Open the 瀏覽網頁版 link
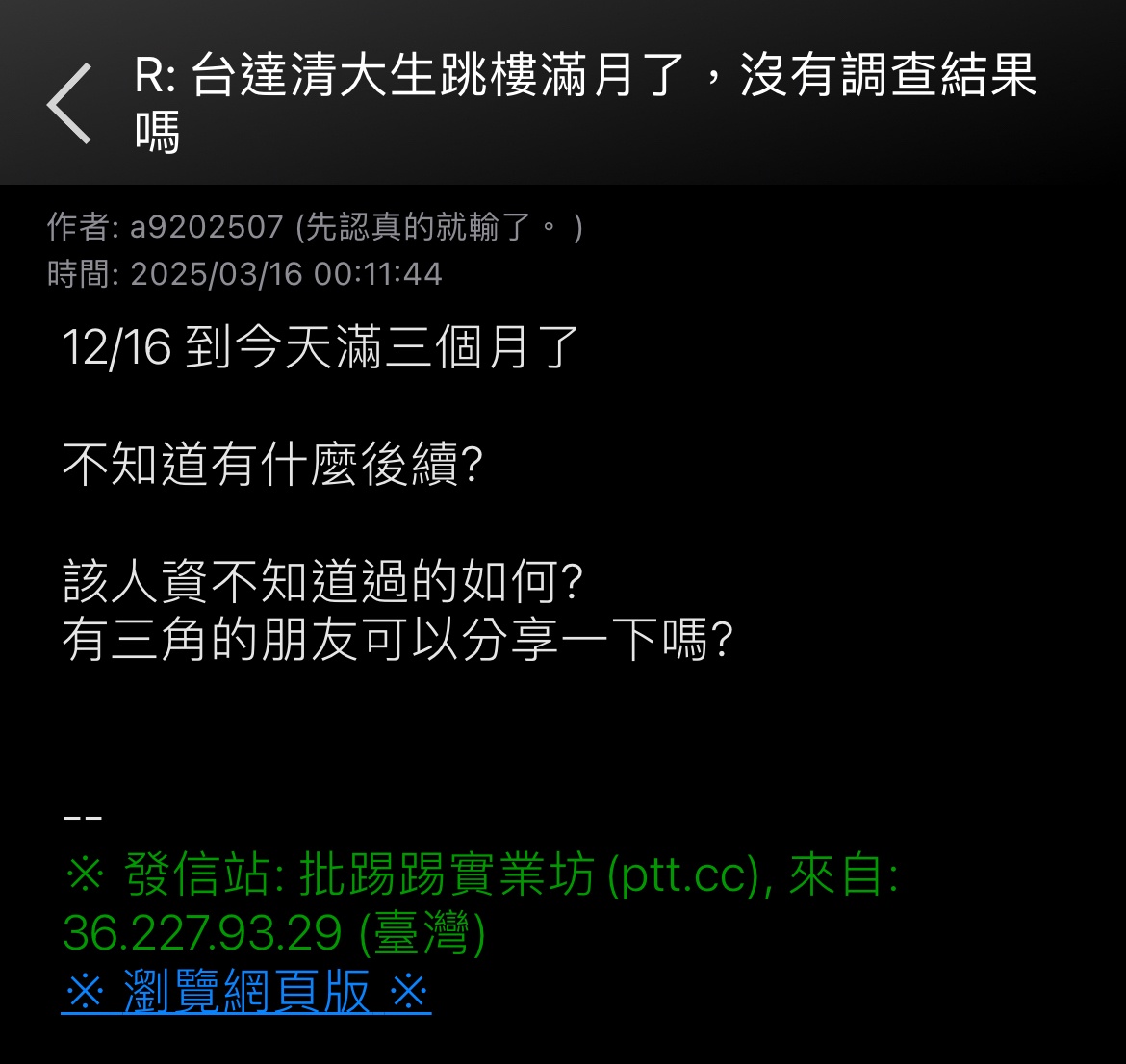 pyautogui.click(x=246, y=990)
